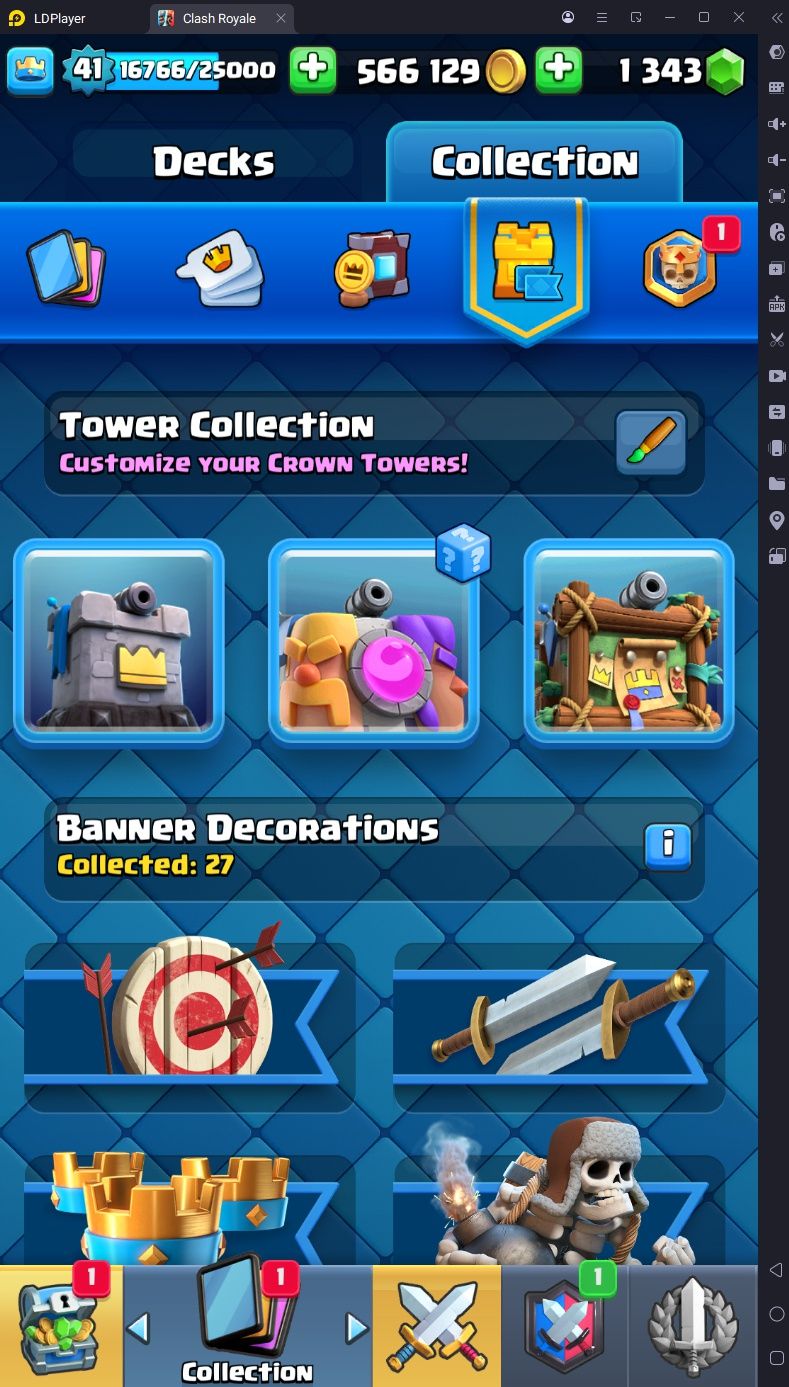Viewport: 789px width, 1387px height.
Task: Choose the archery target banner decoration
Action: click(190, 1025)
